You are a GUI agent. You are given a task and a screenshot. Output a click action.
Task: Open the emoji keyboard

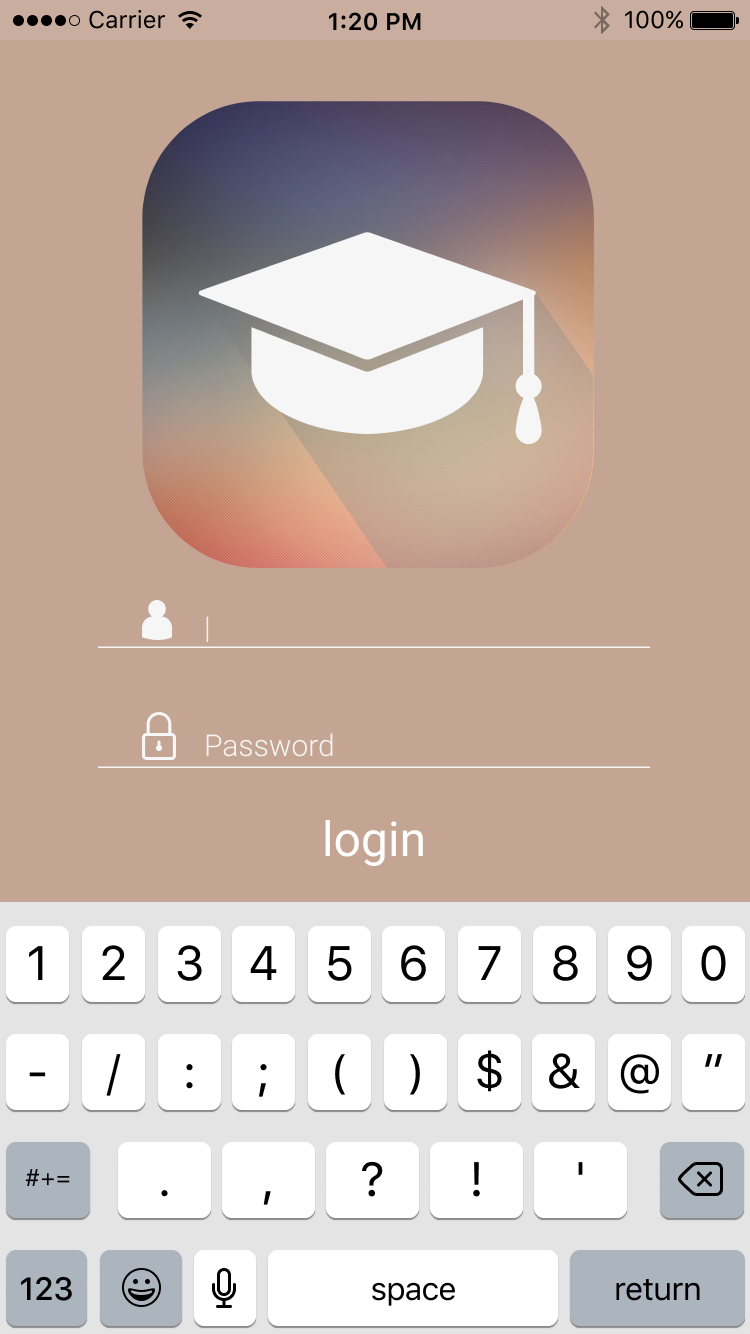(141, 1288)
